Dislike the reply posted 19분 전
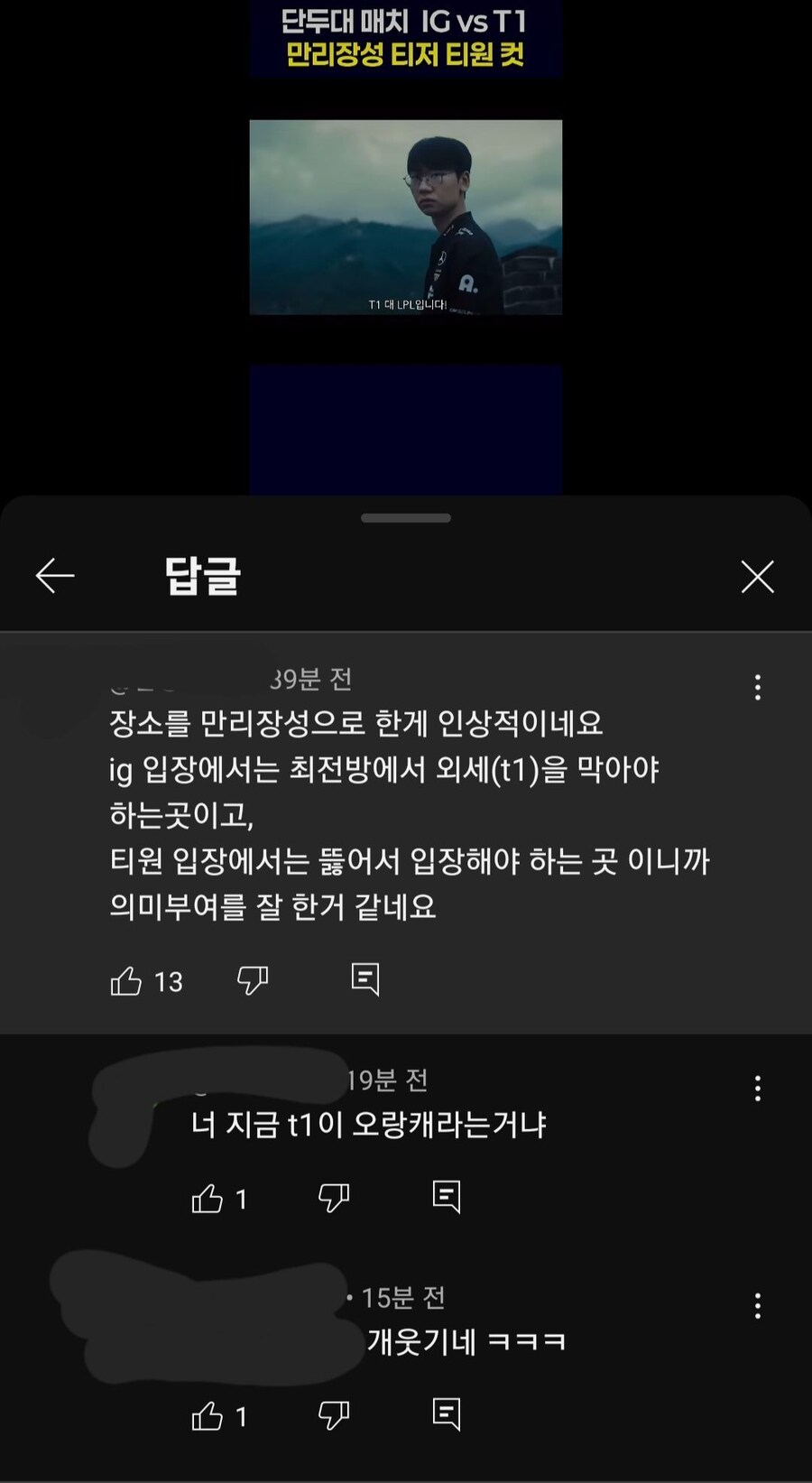This screenshot has width=812, height=1483. tap(334, 1199)
